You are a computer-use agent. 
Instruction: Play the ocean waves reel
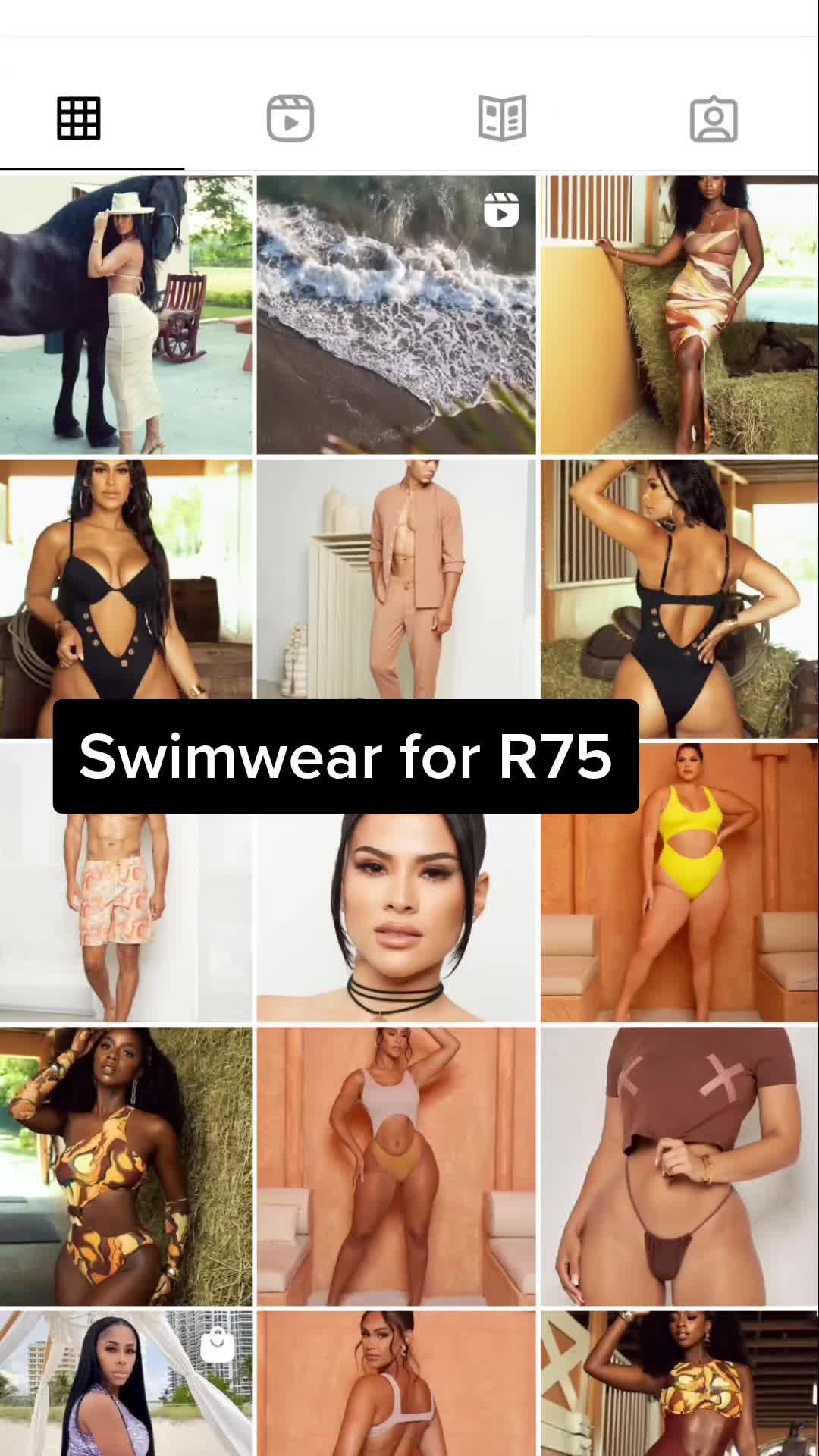396,315
